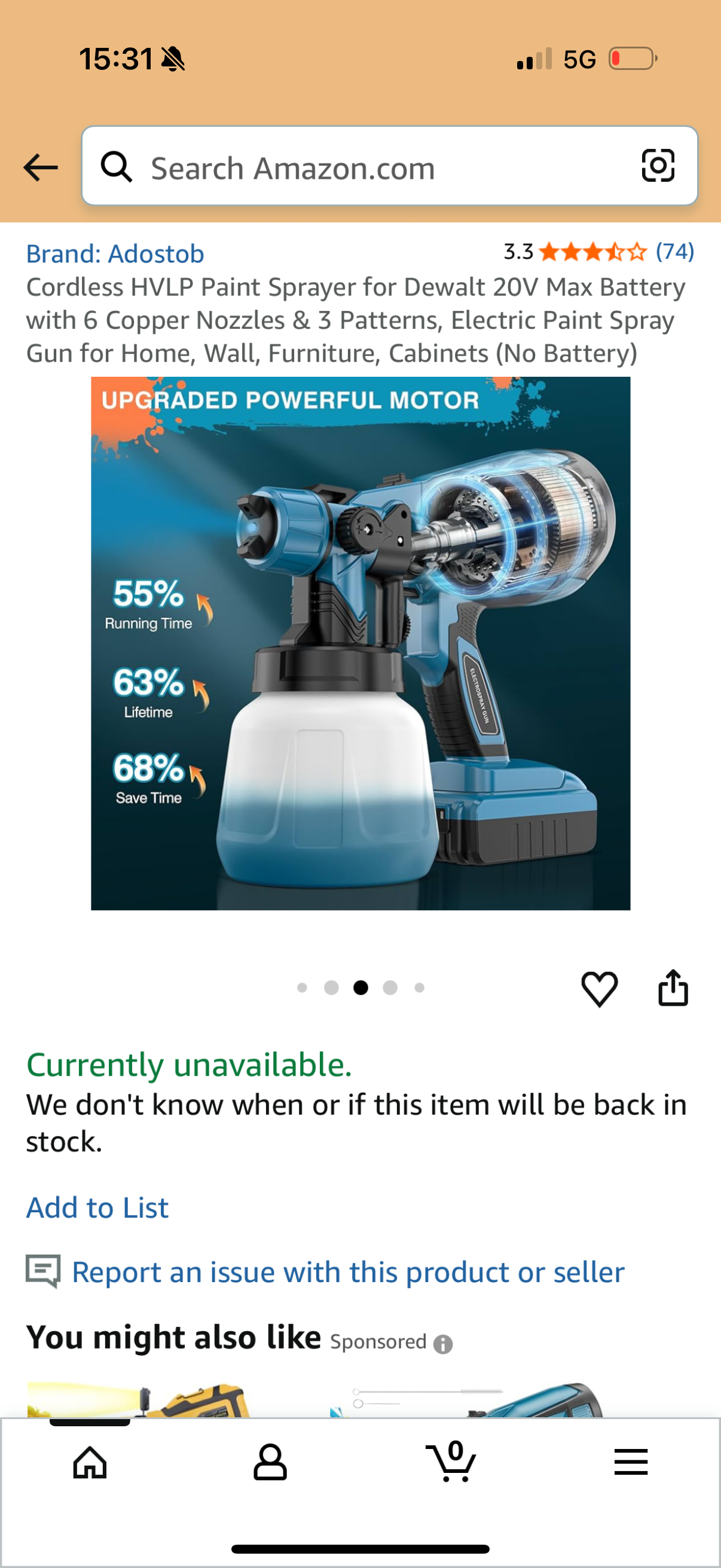Image resolution: width=721 pixels, height=1568 pixels.
Task: Open the account profile tab
Action: coord(270,1462)
